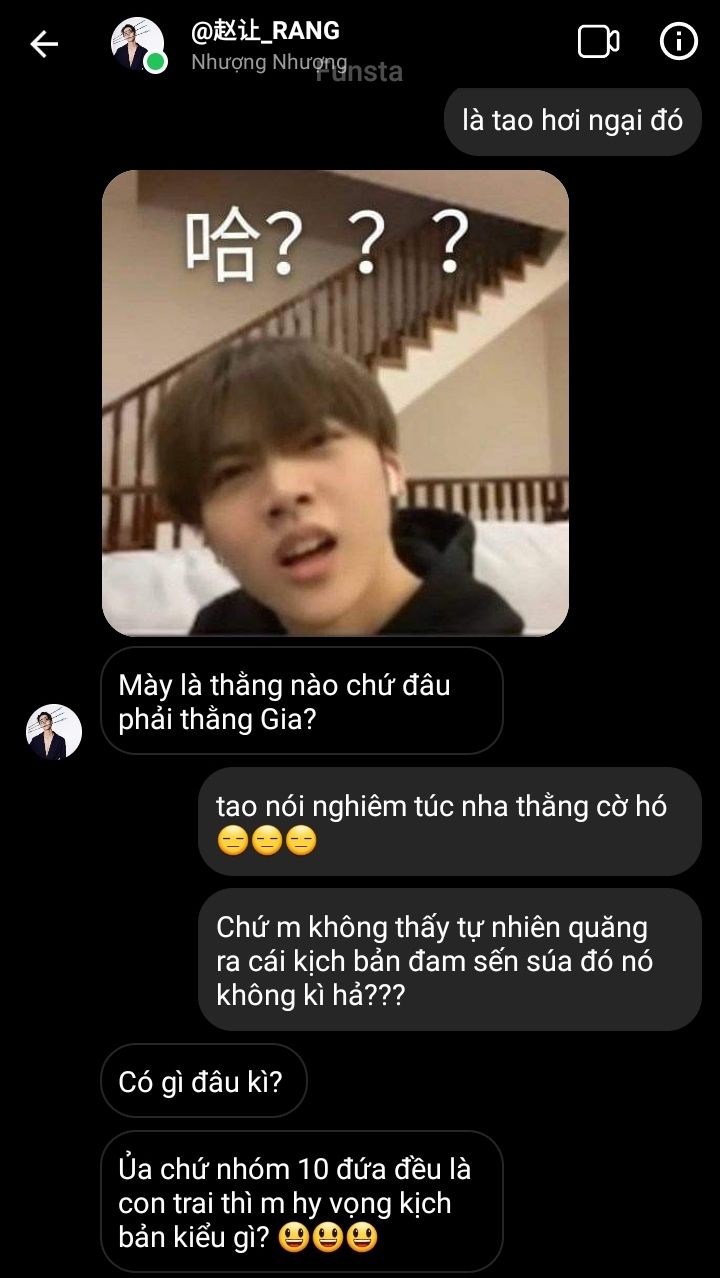
Task: Start a video call with @赵让_RANG
Action: tap(598, 42)
